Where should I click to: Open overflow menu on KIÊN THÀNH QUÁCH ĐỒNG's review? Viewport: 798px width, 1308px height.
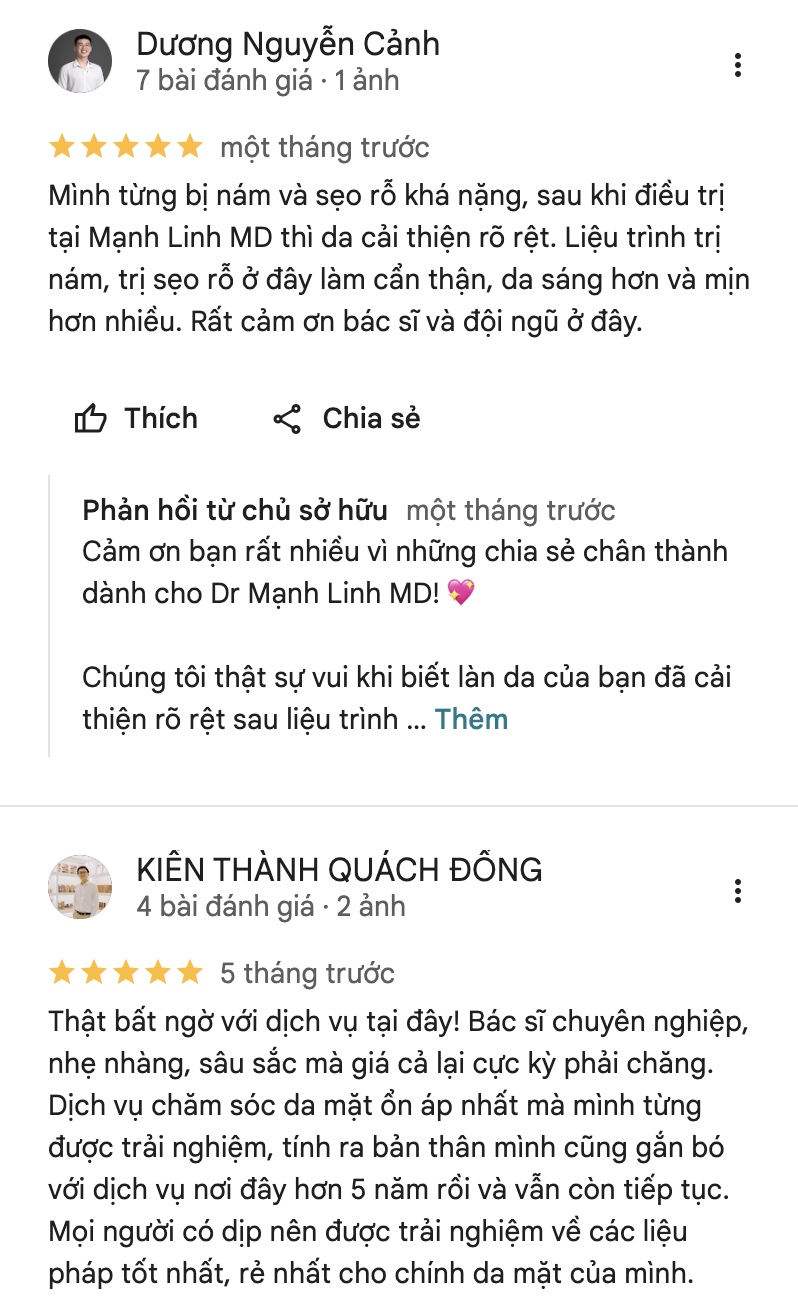738,890
